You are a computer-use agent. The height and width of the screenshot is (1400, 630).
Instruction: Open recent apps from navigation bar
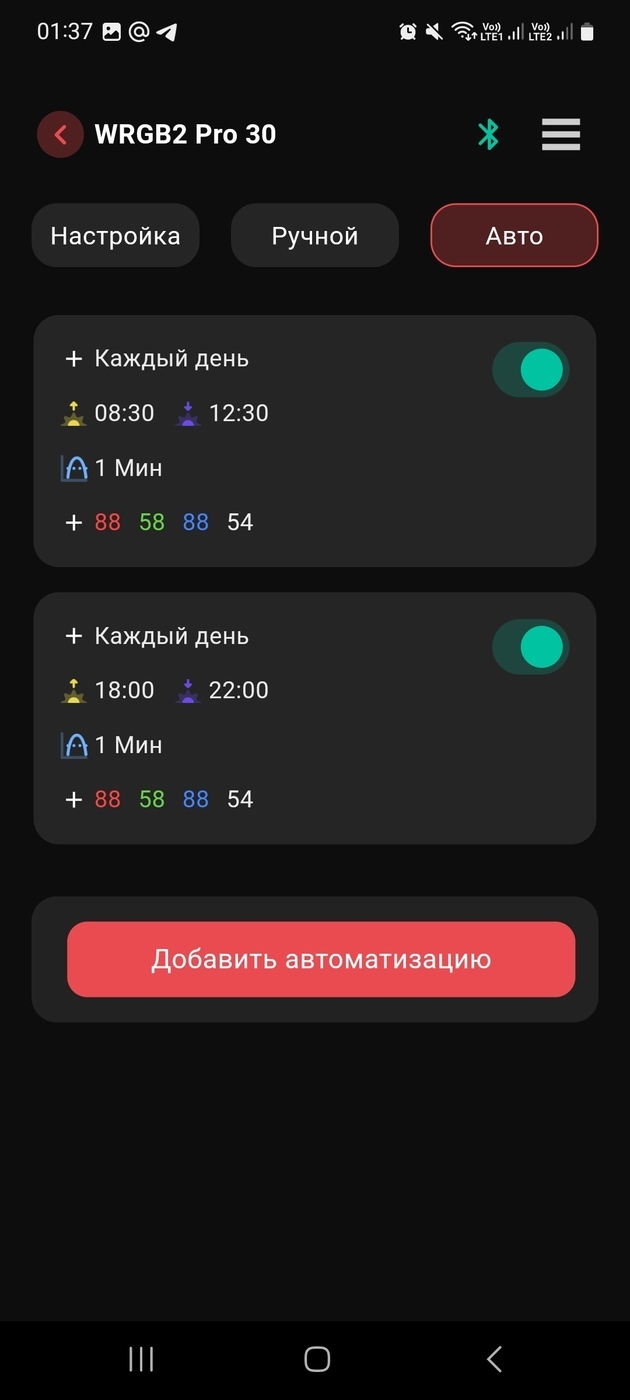141,1358
